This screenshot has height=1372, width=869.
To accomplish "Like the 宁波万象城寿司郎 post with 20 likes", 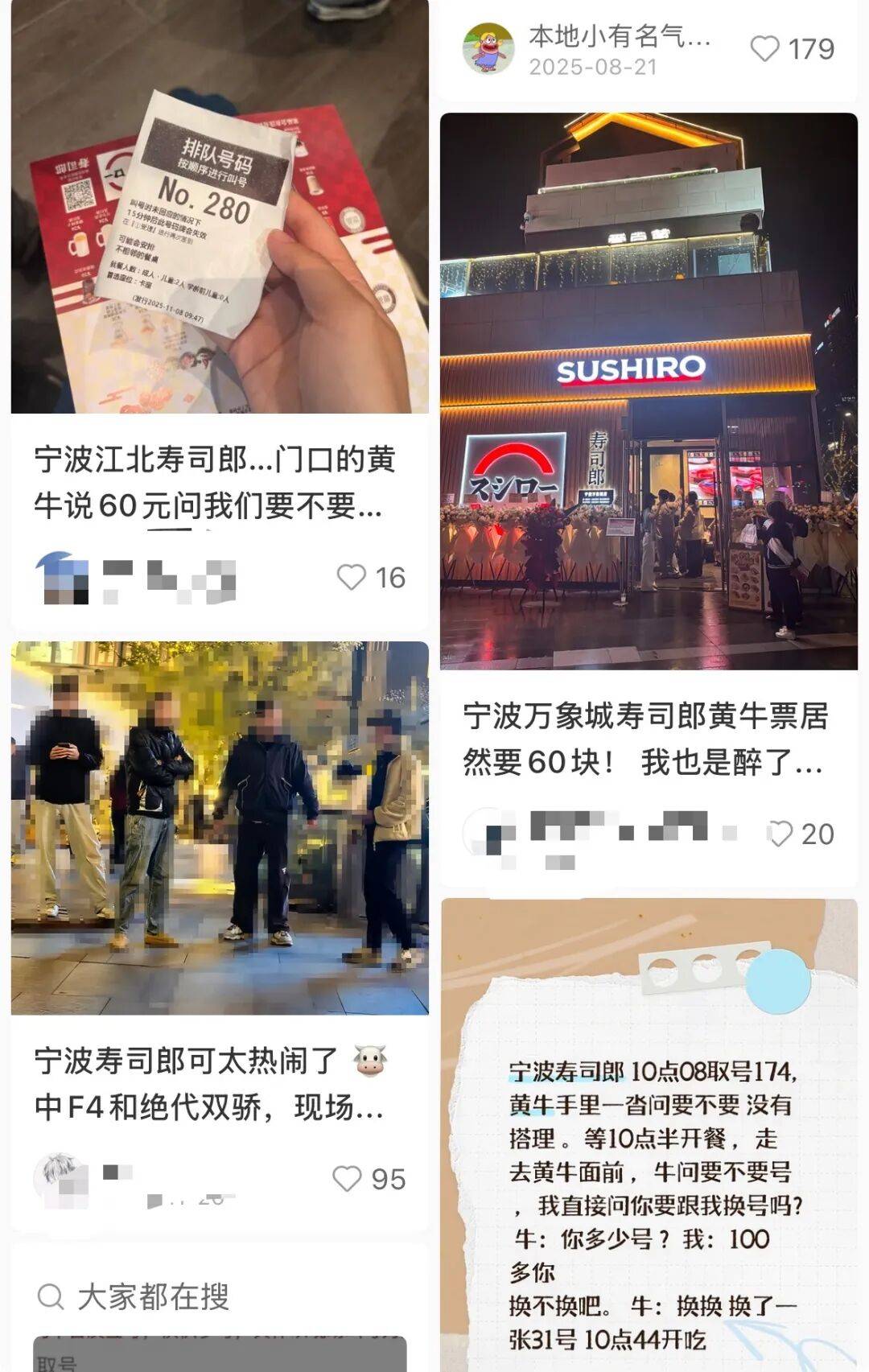I will [x=780, y=834].
